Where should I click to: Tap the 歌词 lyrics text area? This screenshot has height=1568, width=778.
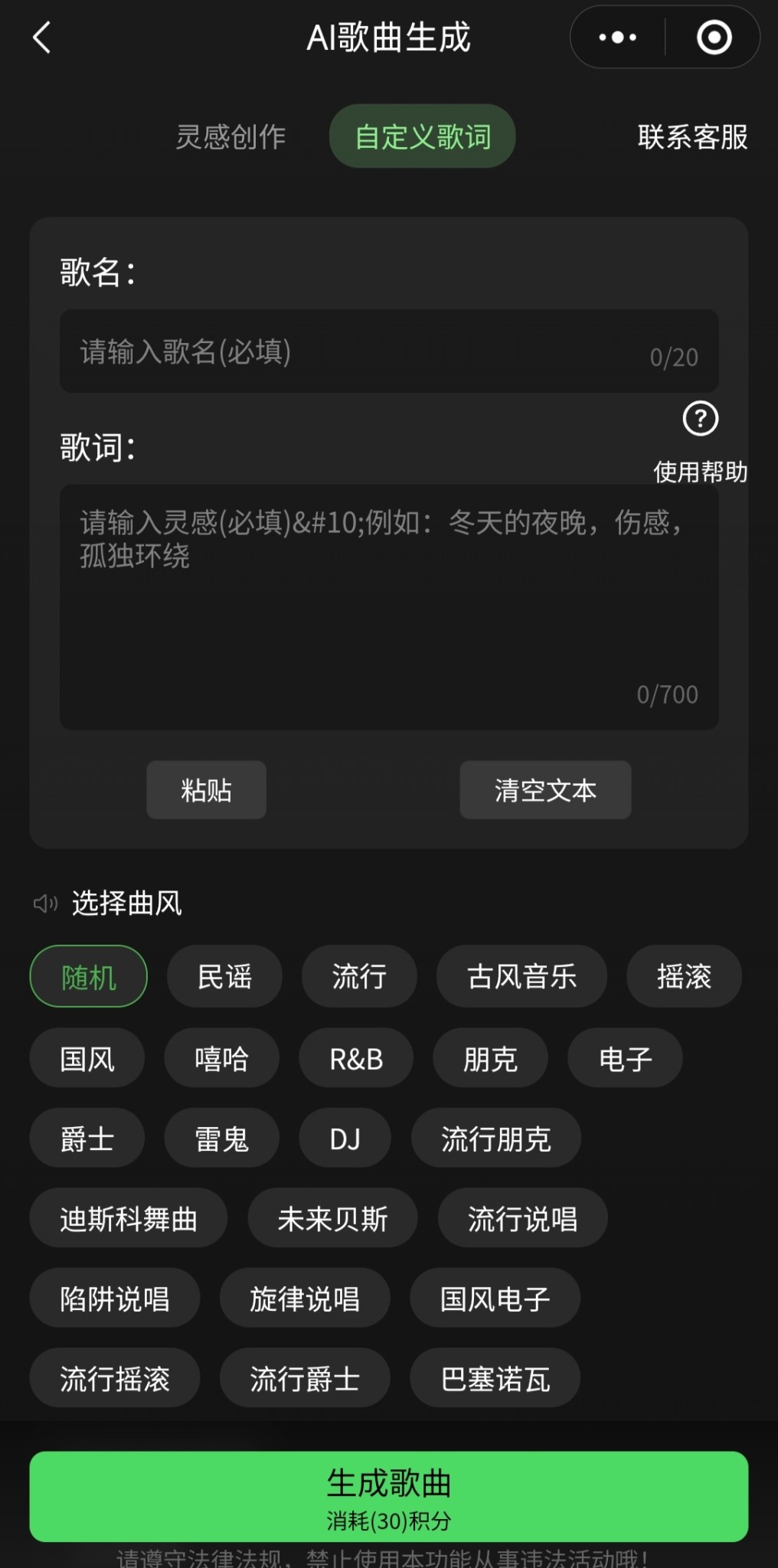tap(389, 606)
